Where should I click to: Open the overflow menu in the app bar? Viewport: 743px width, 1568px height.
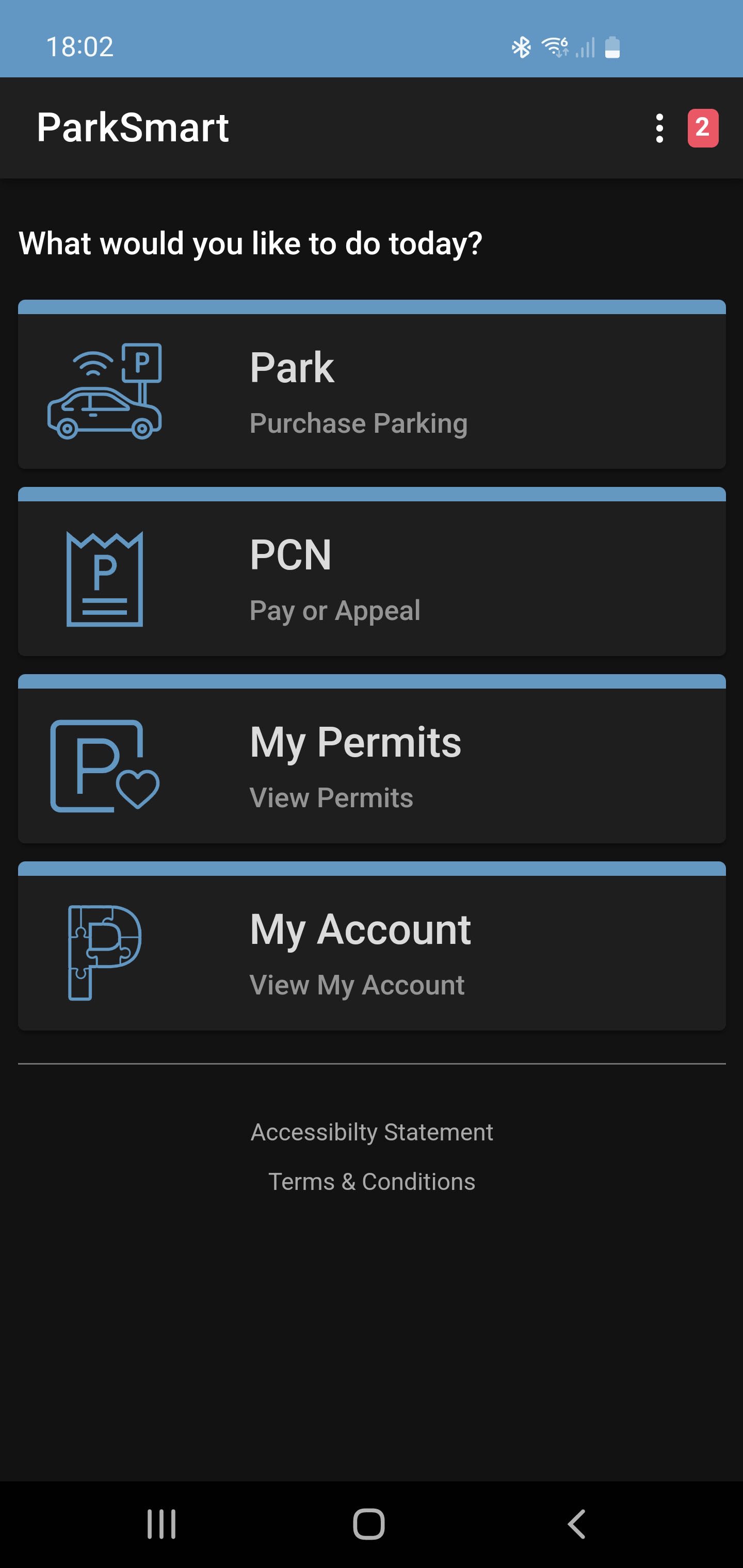tap(659, 128)
